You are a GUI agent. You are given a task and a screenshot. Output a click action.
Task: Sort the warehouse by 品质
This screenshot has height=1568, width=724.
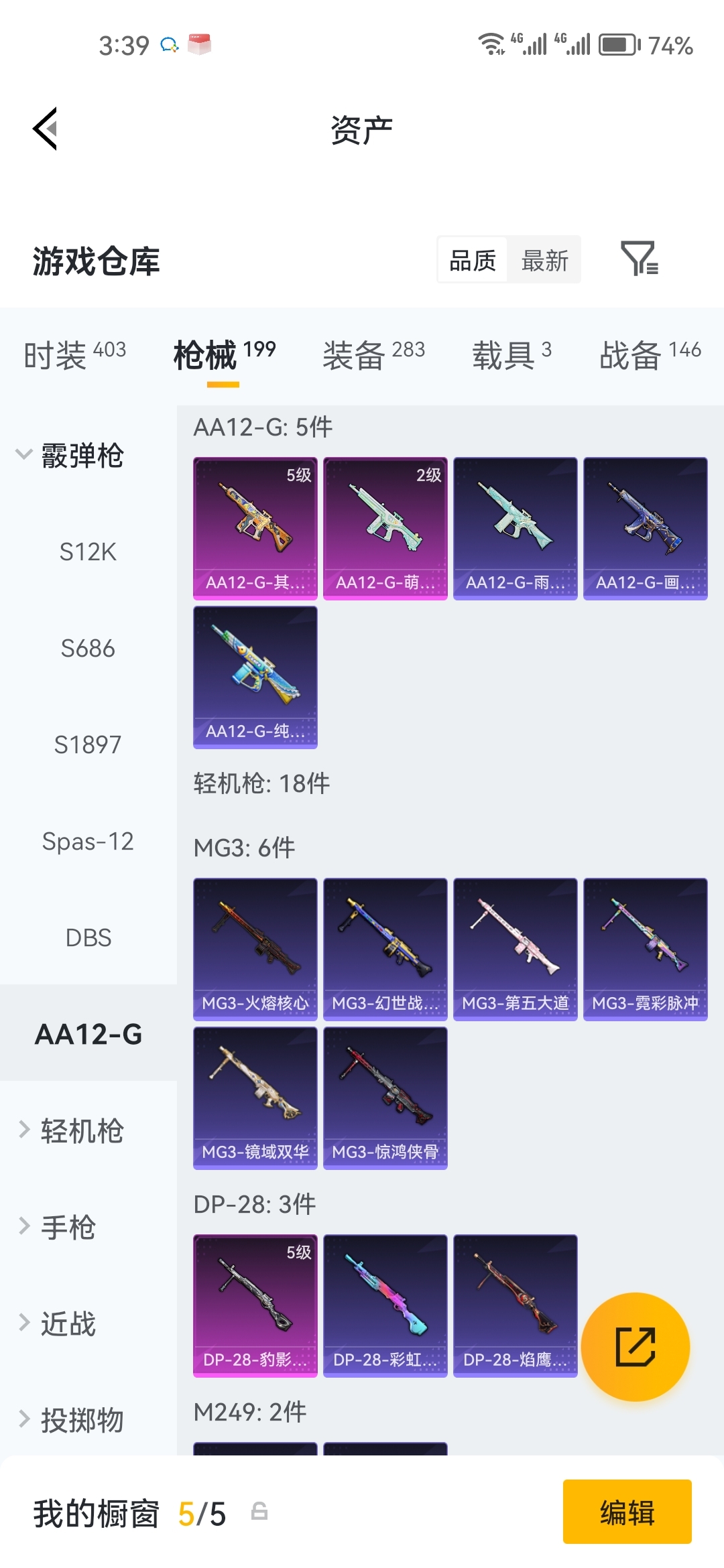pyautogui.click(x=473, y=260)
